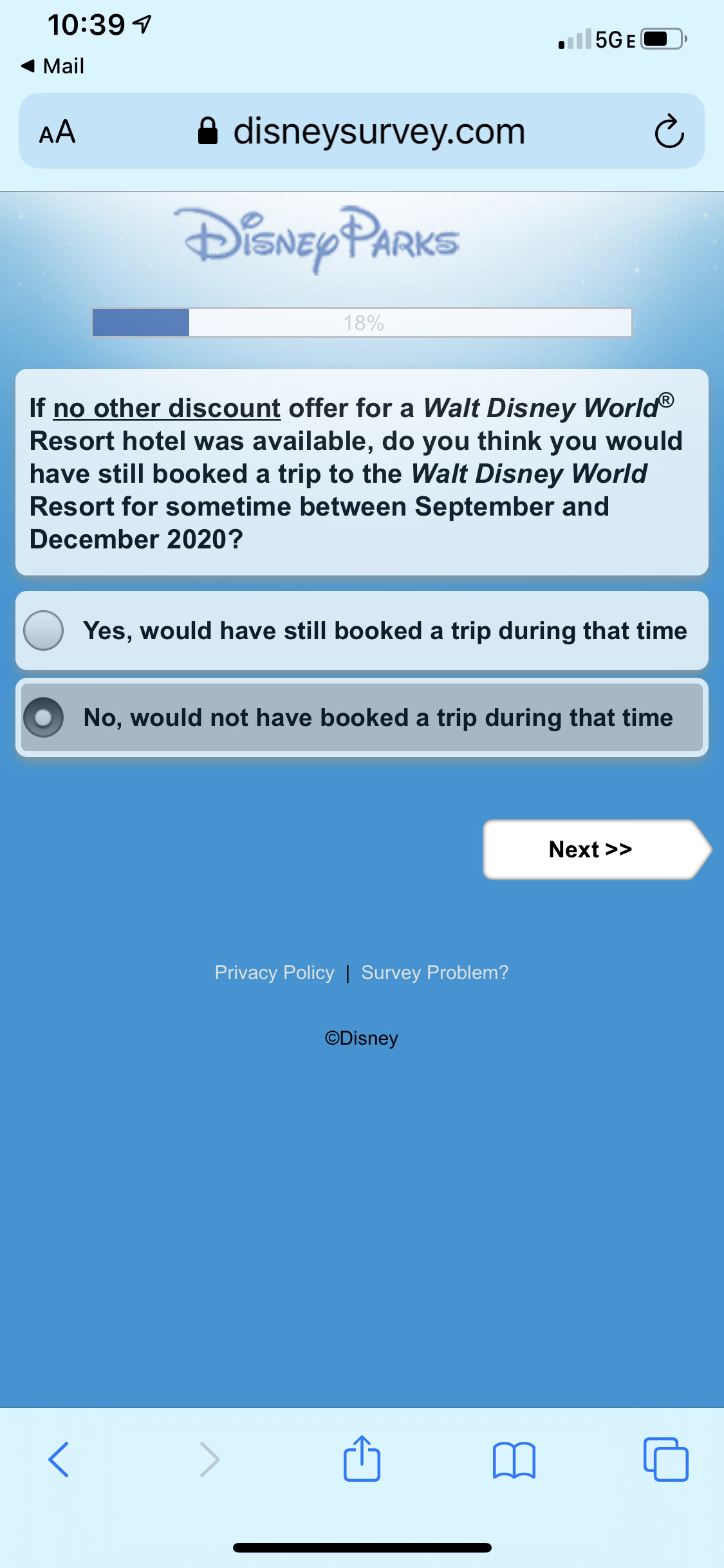Image resolution: width=724 pixels, height=1568 pixels.
Task: Select "No, would not have booked" option
Action: point(362,717)
